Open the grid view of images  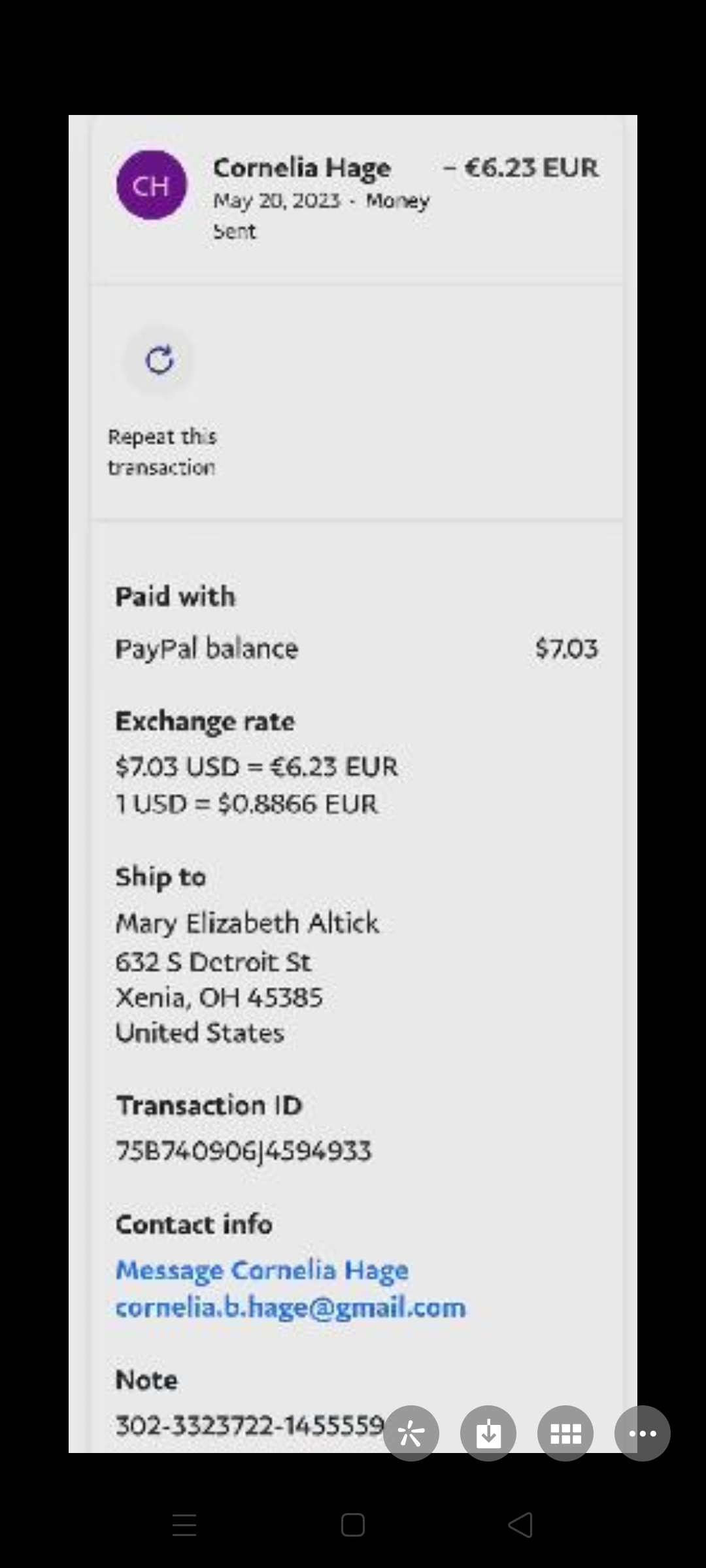coord(565,1433)
